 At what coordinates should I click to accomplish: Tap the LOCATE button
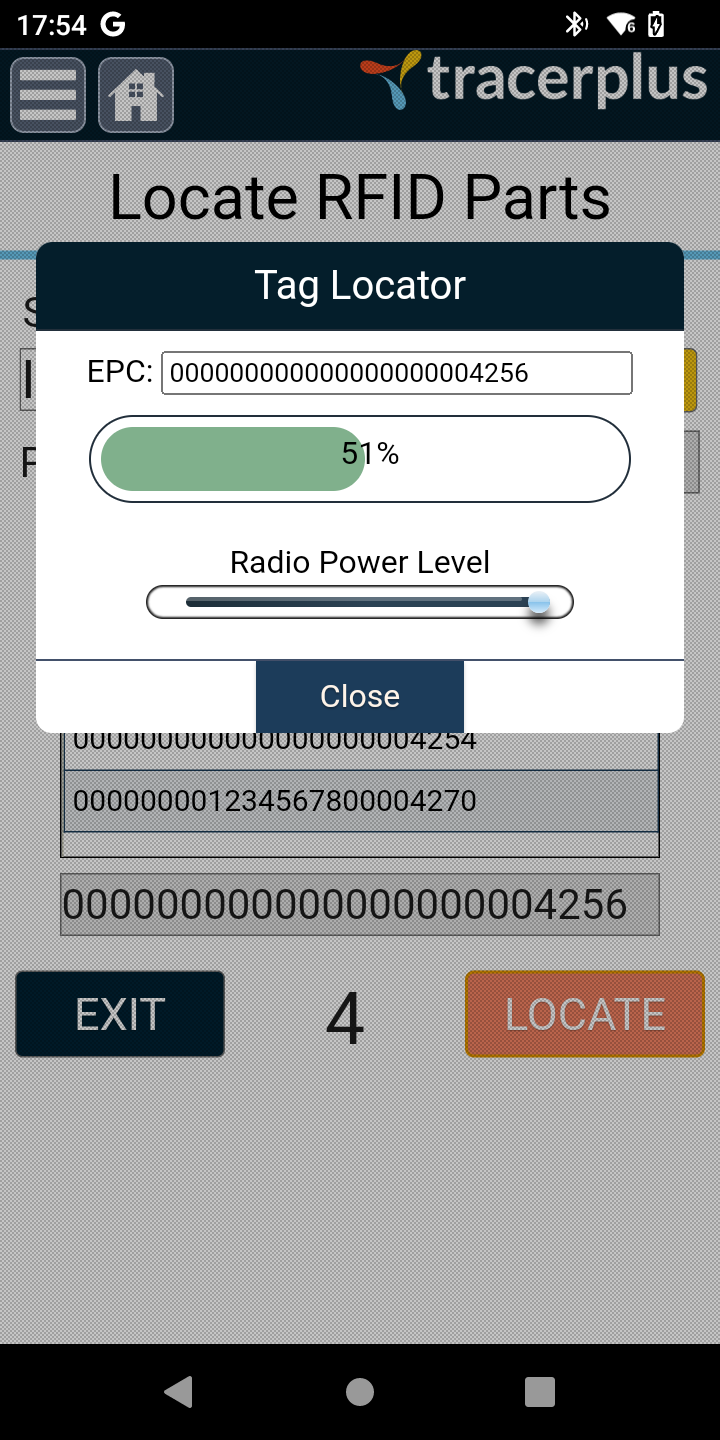point(585,1014)
